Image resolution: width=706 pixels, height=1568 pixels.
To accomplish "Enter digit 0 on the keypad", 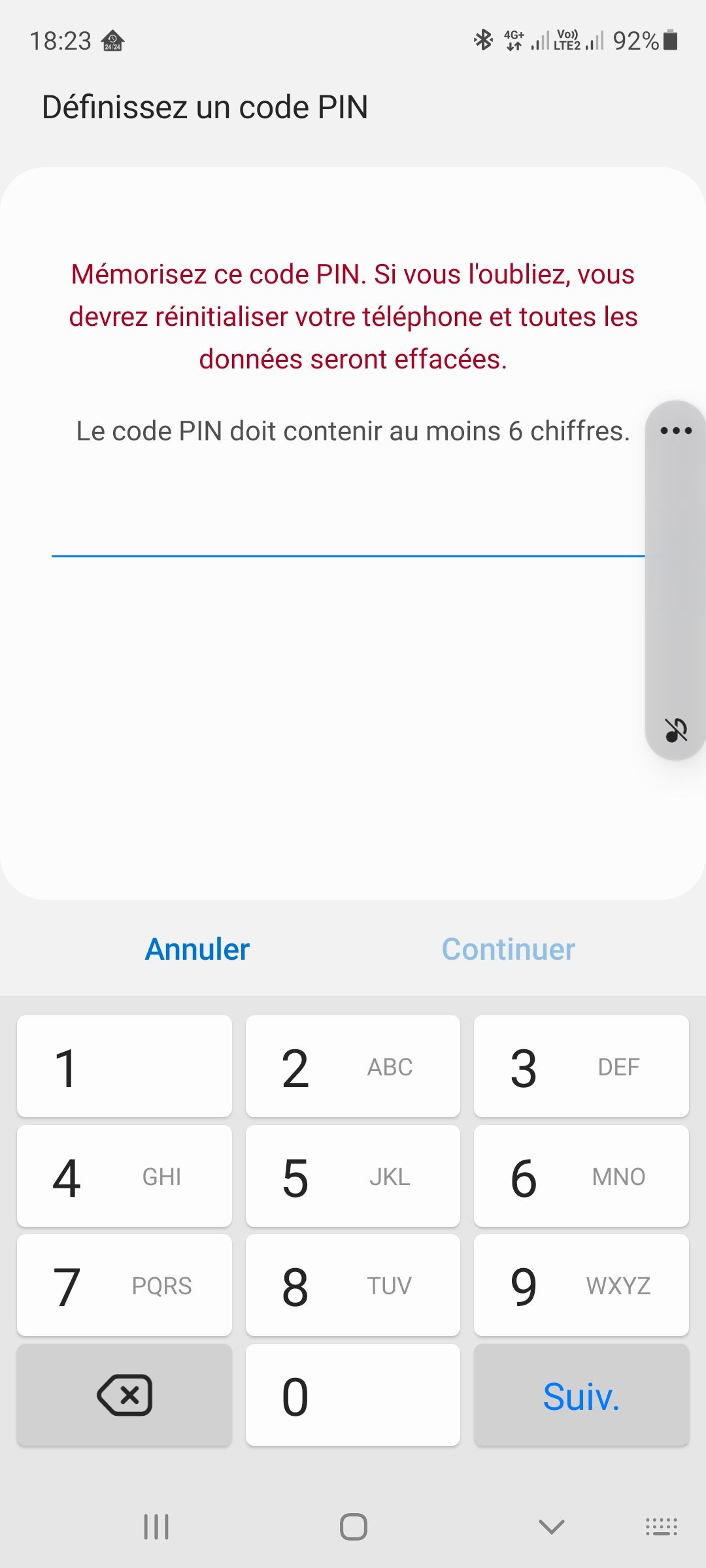I will 353,1395.
